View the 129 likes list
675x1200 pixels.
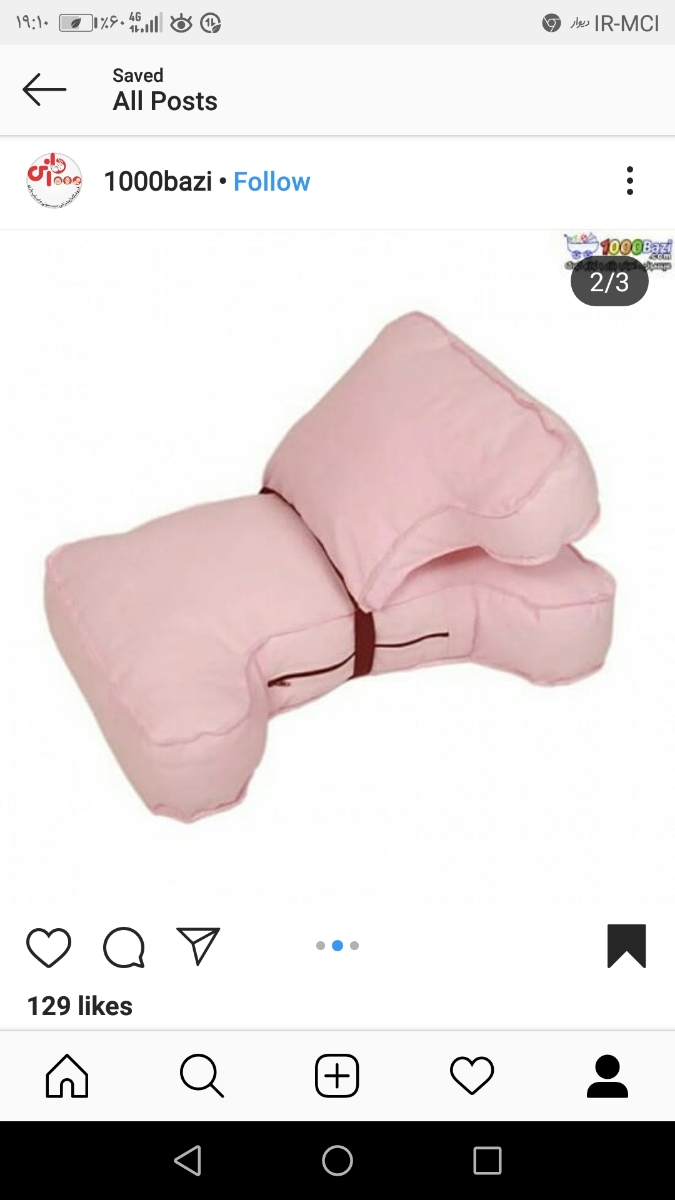[80, 1006]
